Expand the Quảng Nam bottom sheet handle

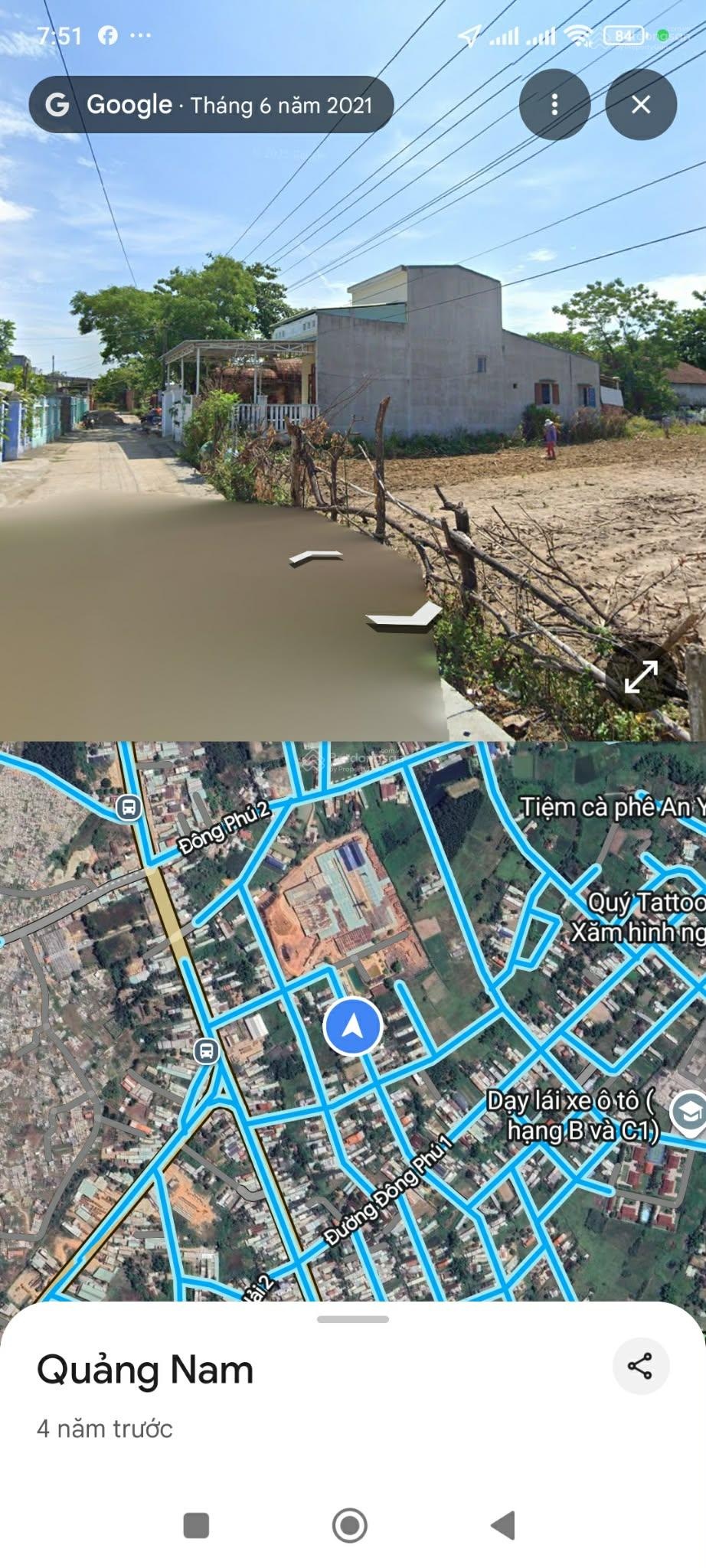(353, 1319)
